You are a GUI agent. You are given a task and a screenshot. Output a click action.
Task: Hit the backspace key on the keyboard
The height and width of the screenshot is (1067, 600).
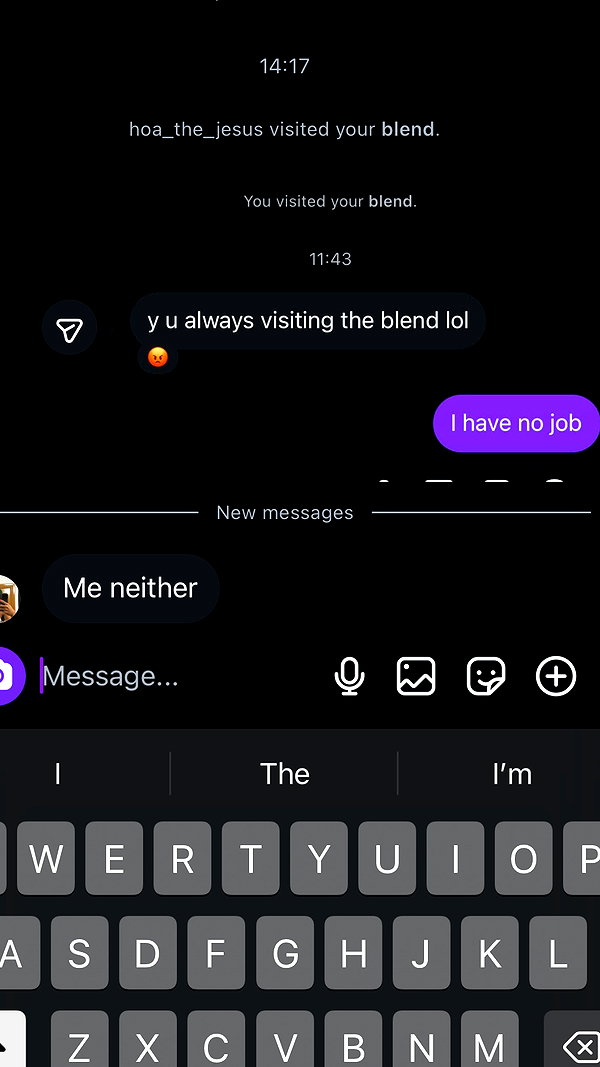pyautogui.click(x=576, y=1040)
